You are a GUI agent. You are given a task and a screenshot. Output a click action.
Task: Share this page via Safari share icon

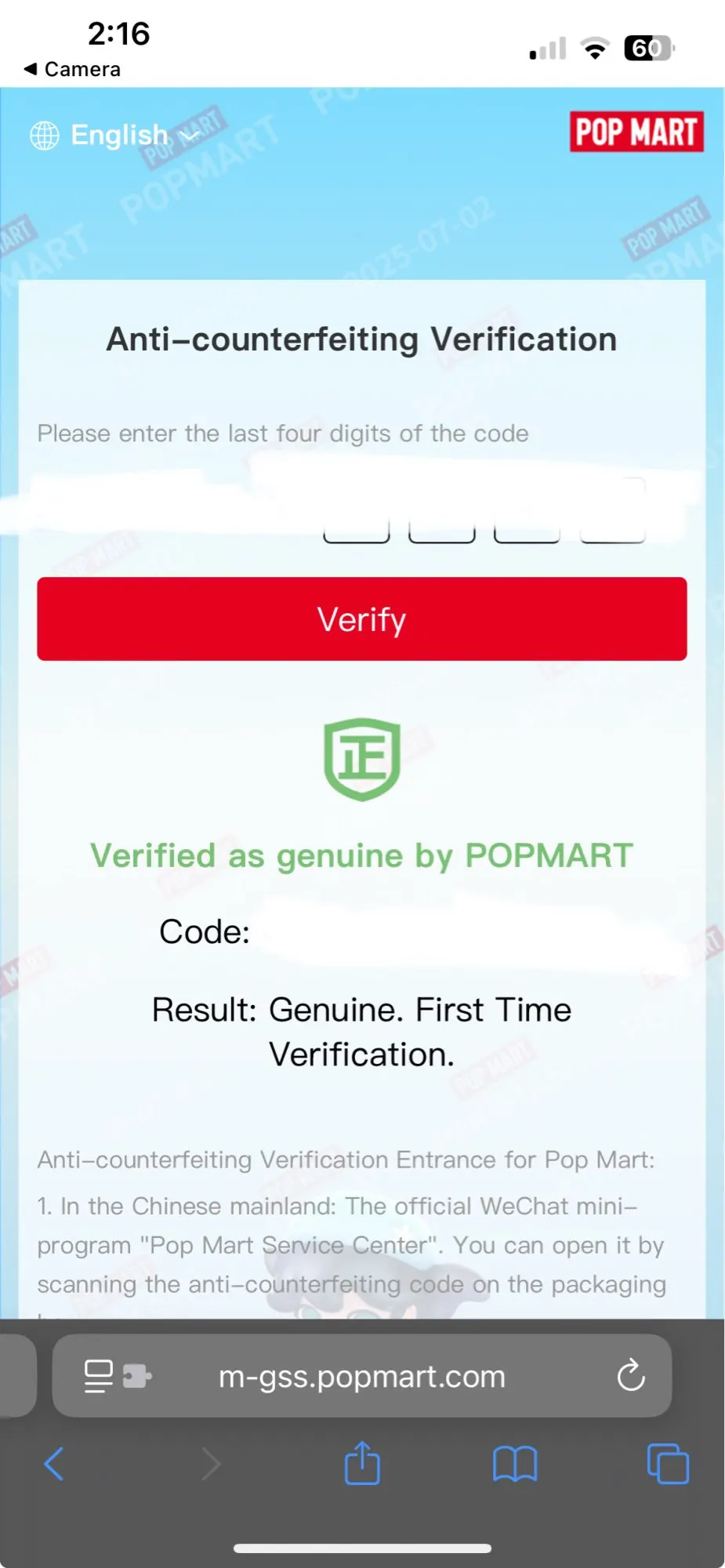[x=362, y=1462]
